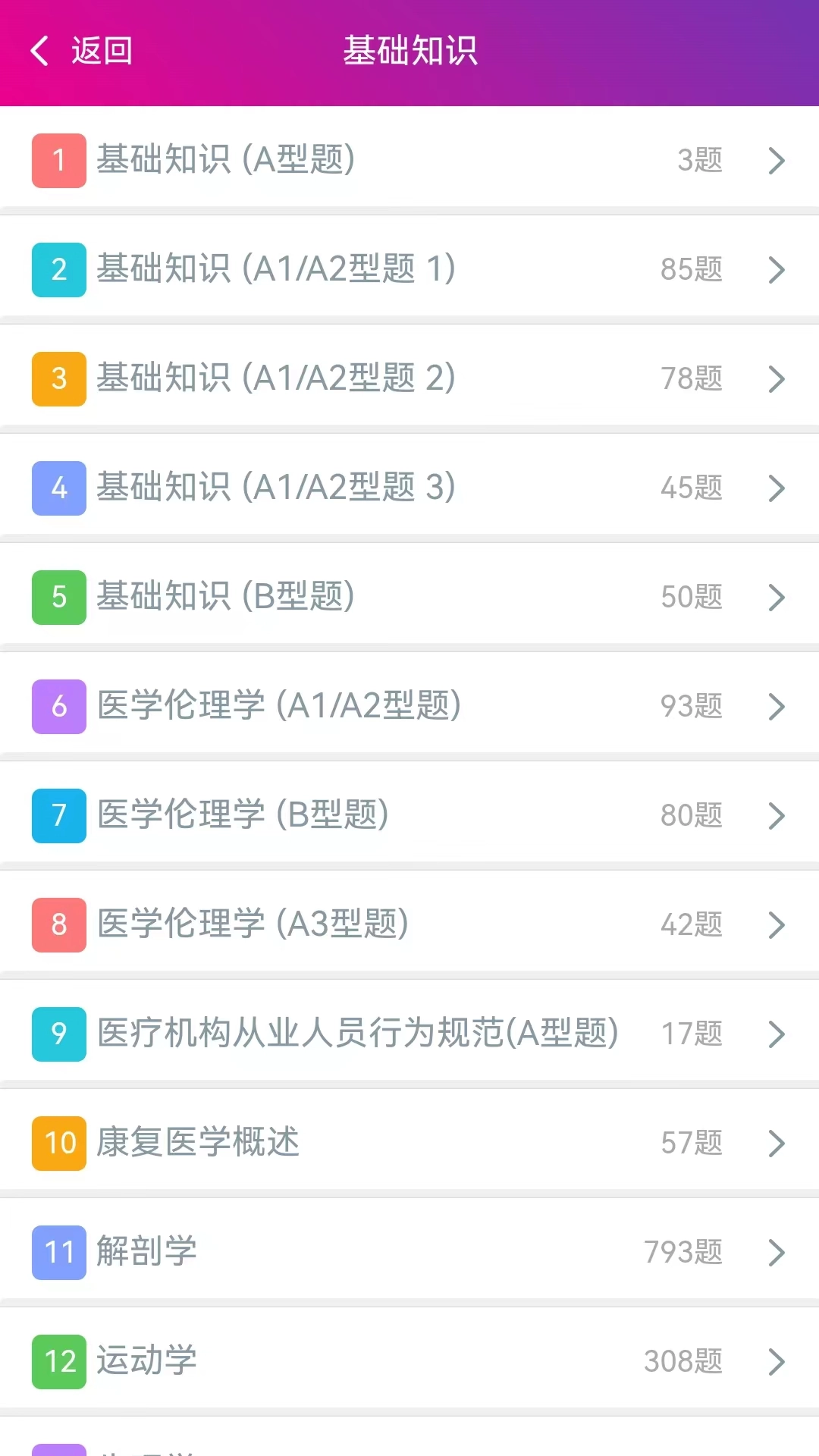The image size is (819, 1456).
Task: Click the orange badge 3 icon
Action: [x=58, y=378]
